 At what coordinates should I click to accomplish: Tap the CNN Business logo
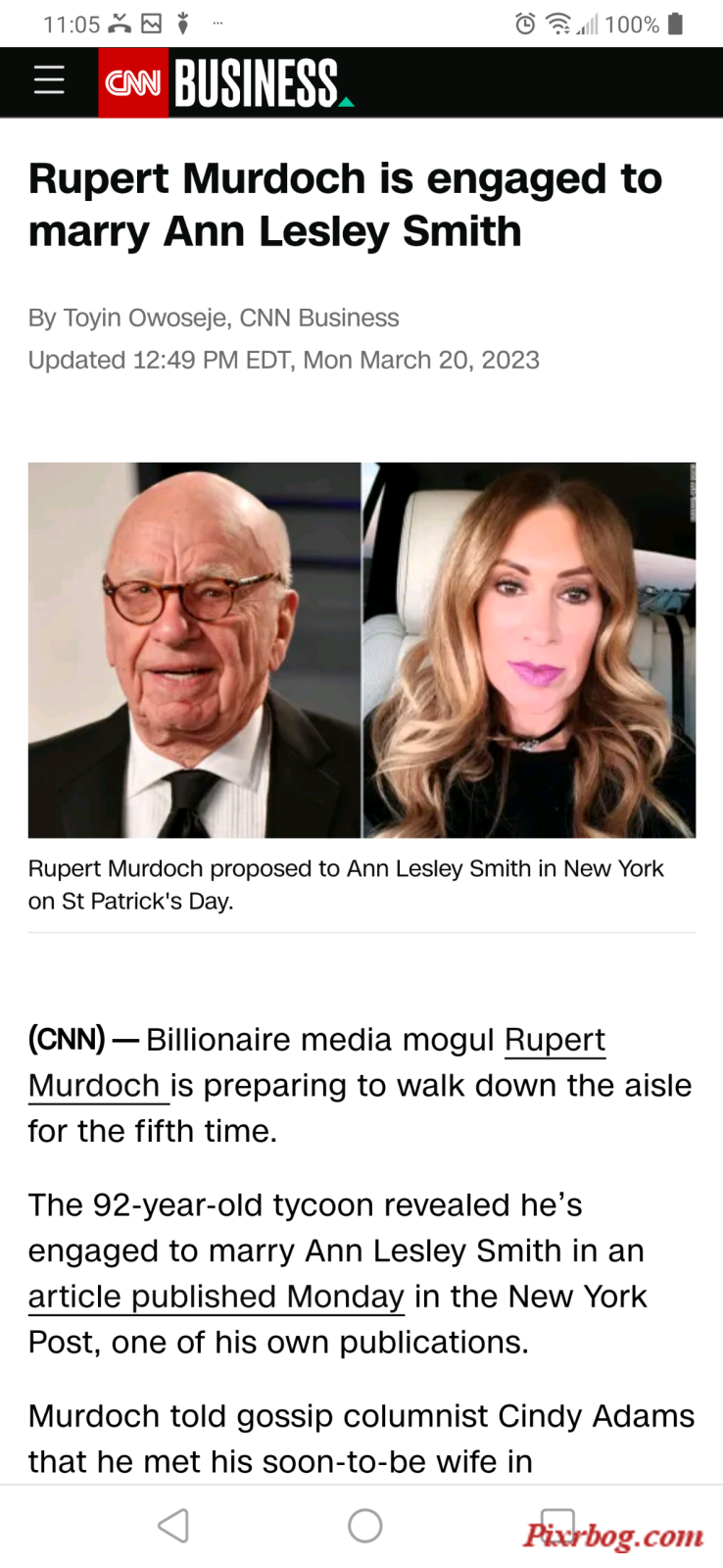tap(225, 83)
